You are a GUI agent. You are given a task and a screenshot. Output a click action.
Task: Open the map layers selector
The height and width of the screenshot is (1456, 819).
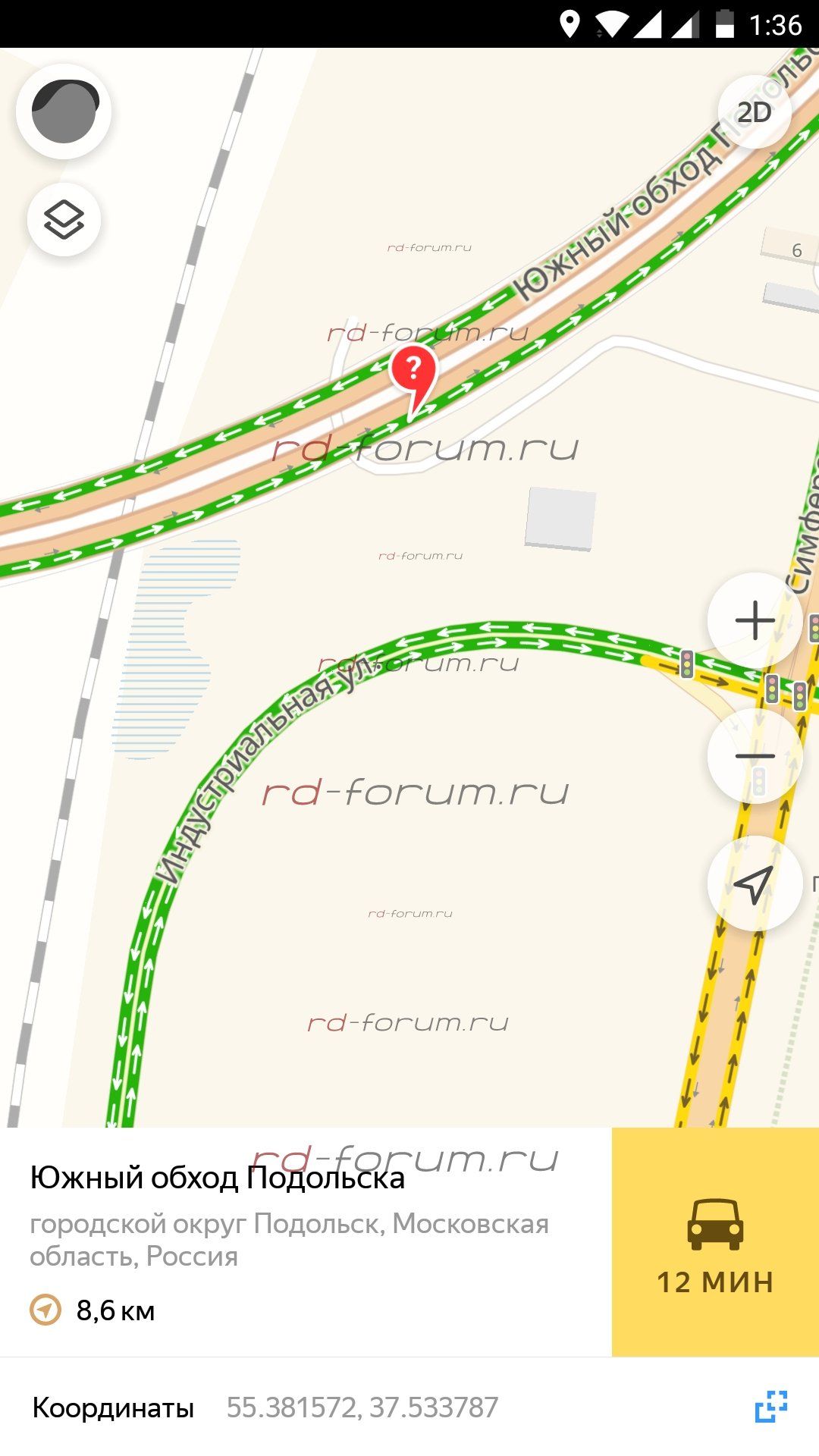[x=64, y=220]
